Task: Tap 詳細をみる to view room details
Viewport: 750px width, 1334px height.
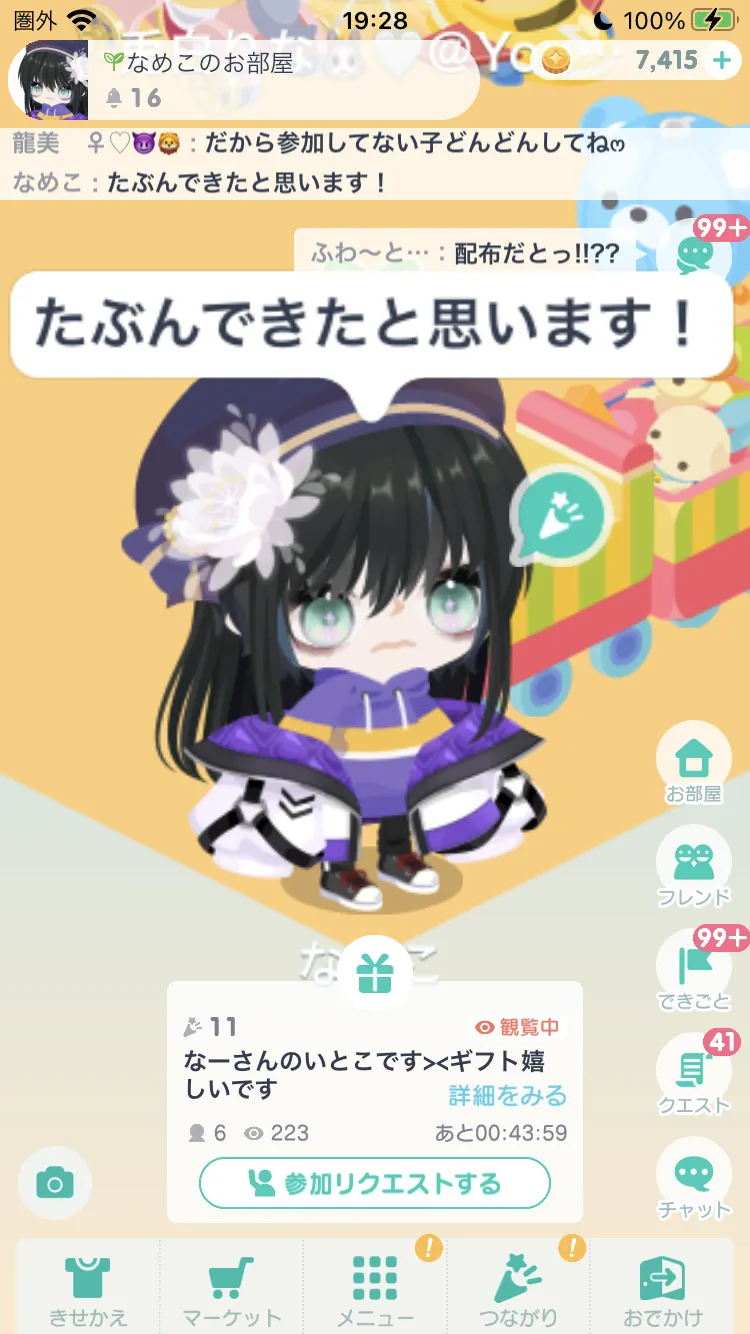Action: 507,1096
